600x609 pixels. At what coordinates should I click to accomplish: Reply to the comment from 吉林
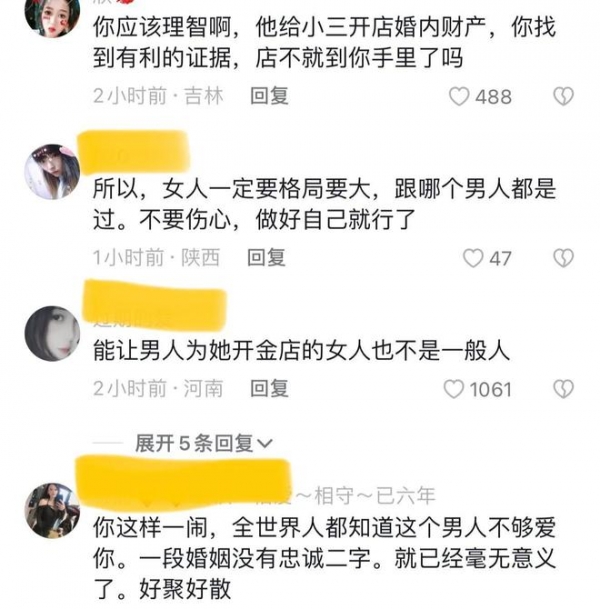click(x=268, y=96)
